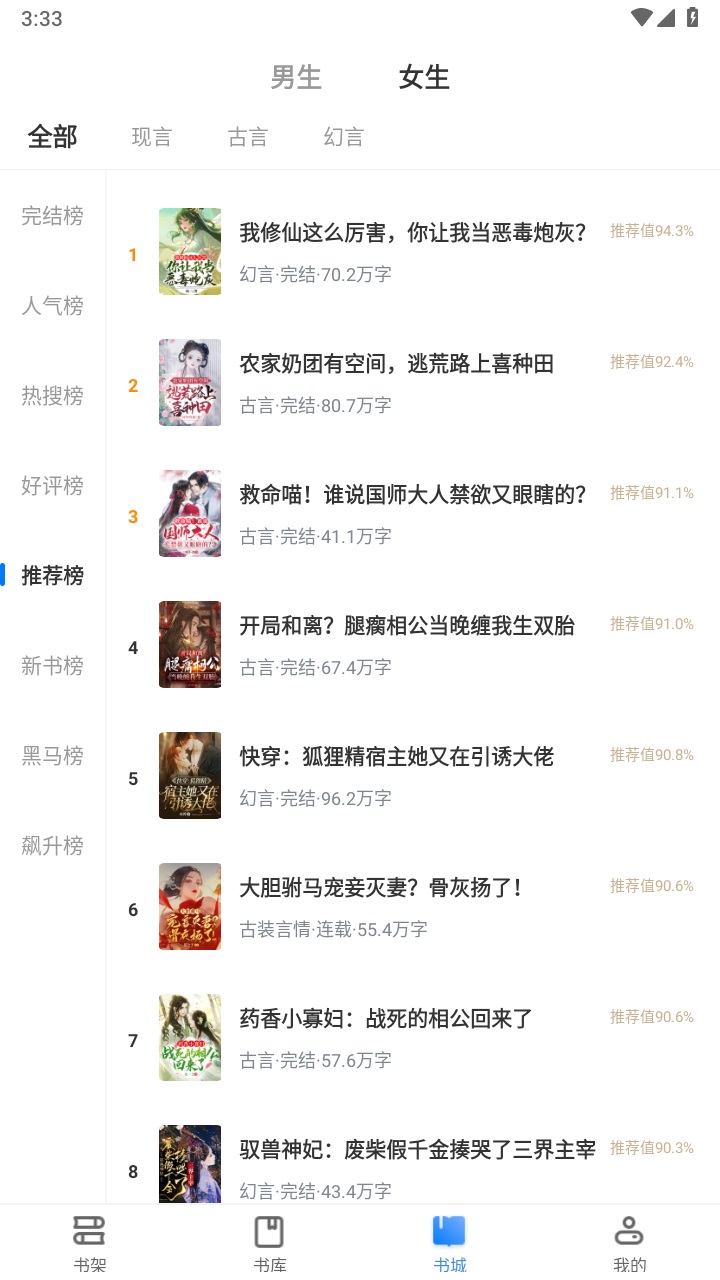Screen dimensions: 720x1280
Task: Select the 幻言 category filter
Action: tap(344, 137)
